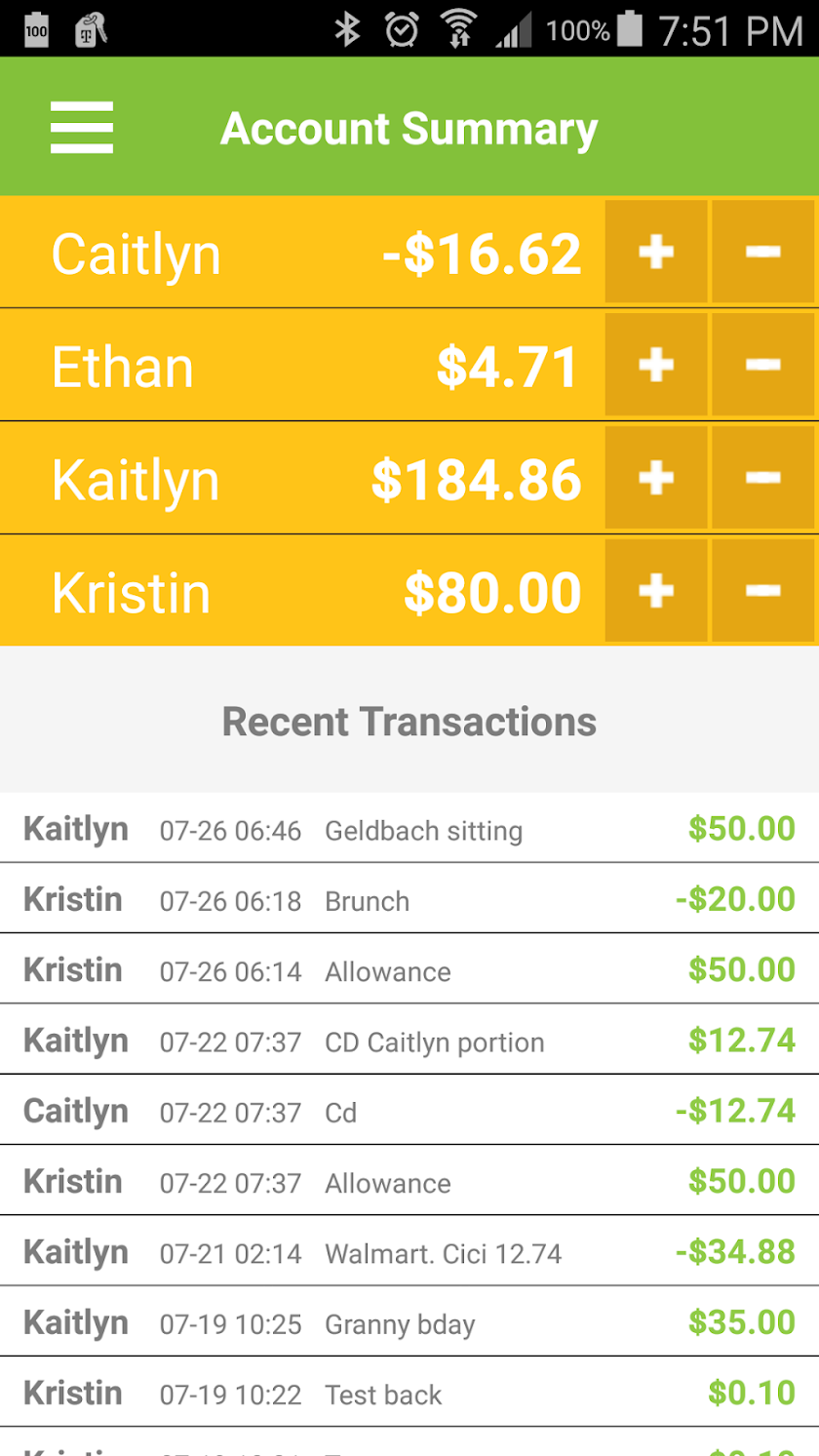Image resolution: width=819 pixels, height=1456 pixels.
Task: Open Kaitlyn's account row
Action: coord(292,480)
